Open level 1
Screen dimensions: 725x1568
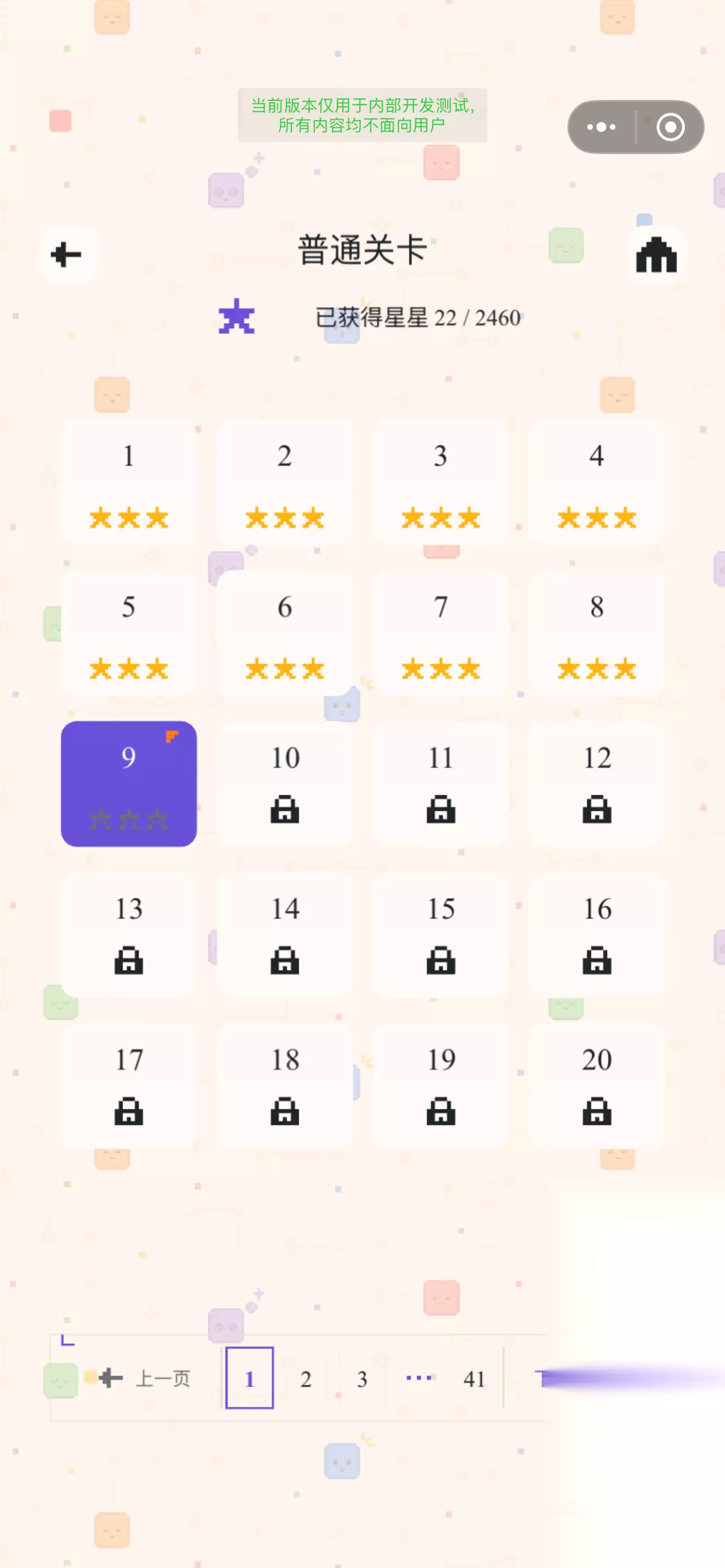[128, 481]
